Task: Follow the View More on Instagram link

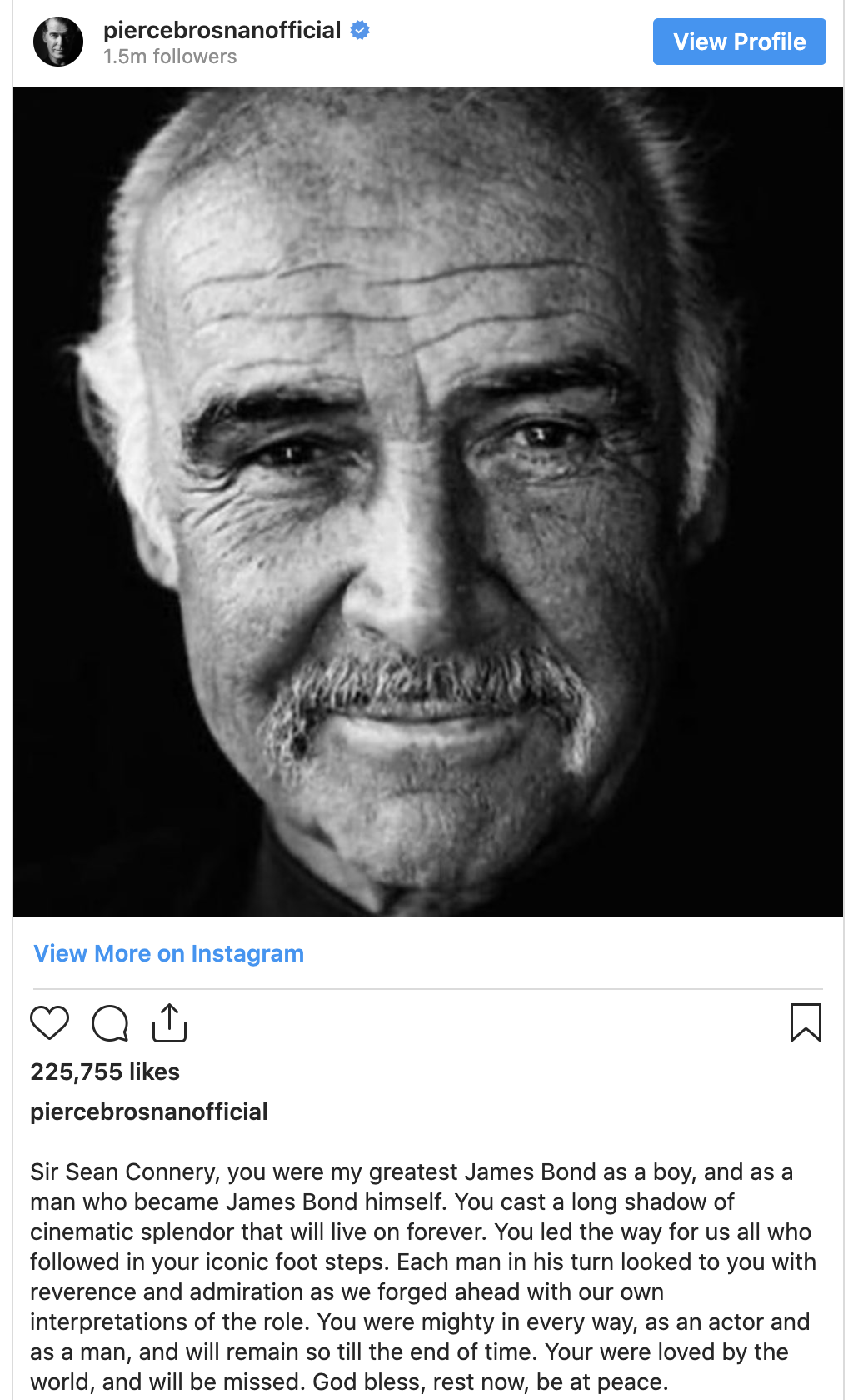Action: tap(168, 953)
